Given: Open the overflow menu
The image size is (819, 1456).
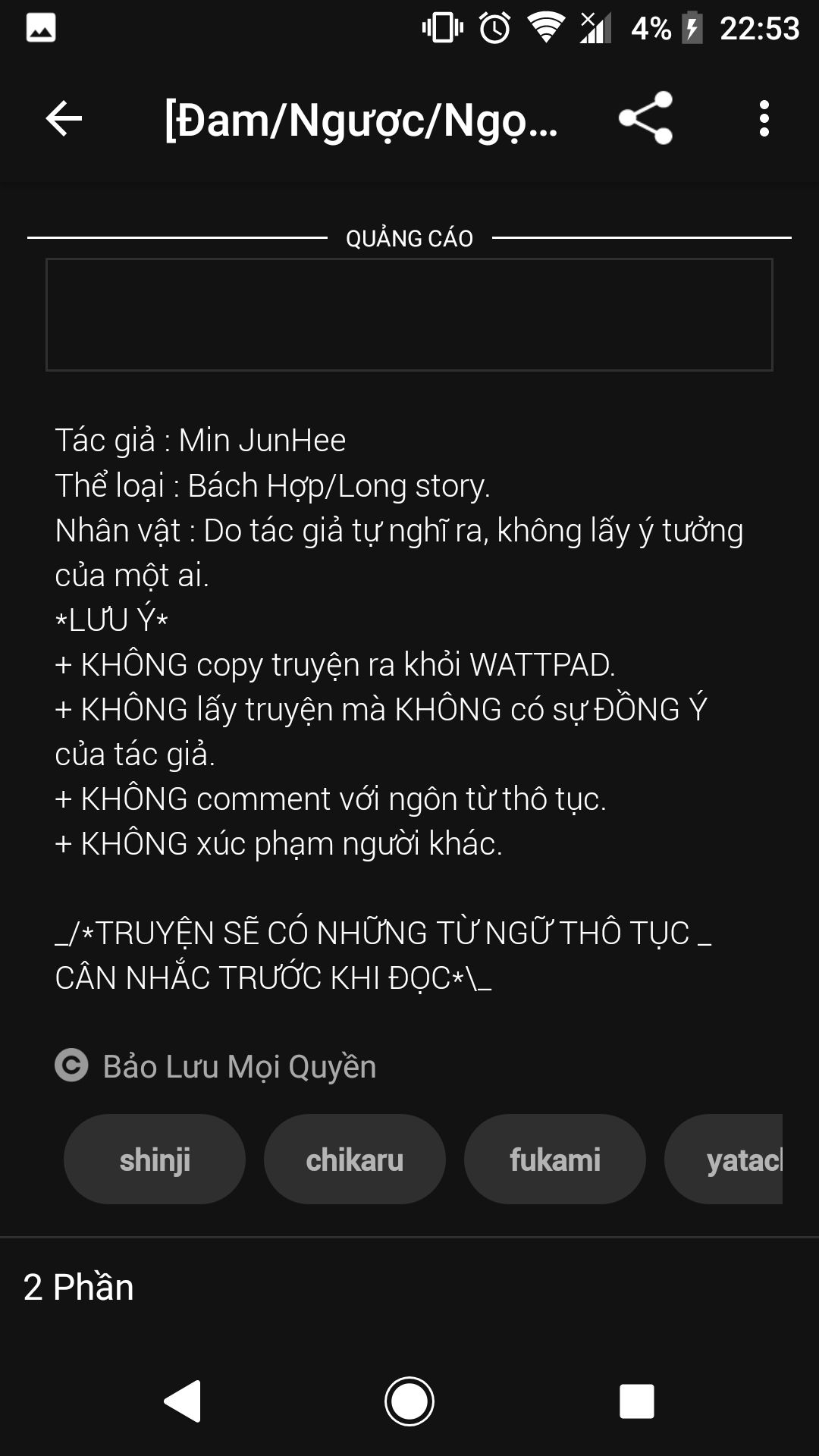Looking at the screenshot, I should [764, 119].
